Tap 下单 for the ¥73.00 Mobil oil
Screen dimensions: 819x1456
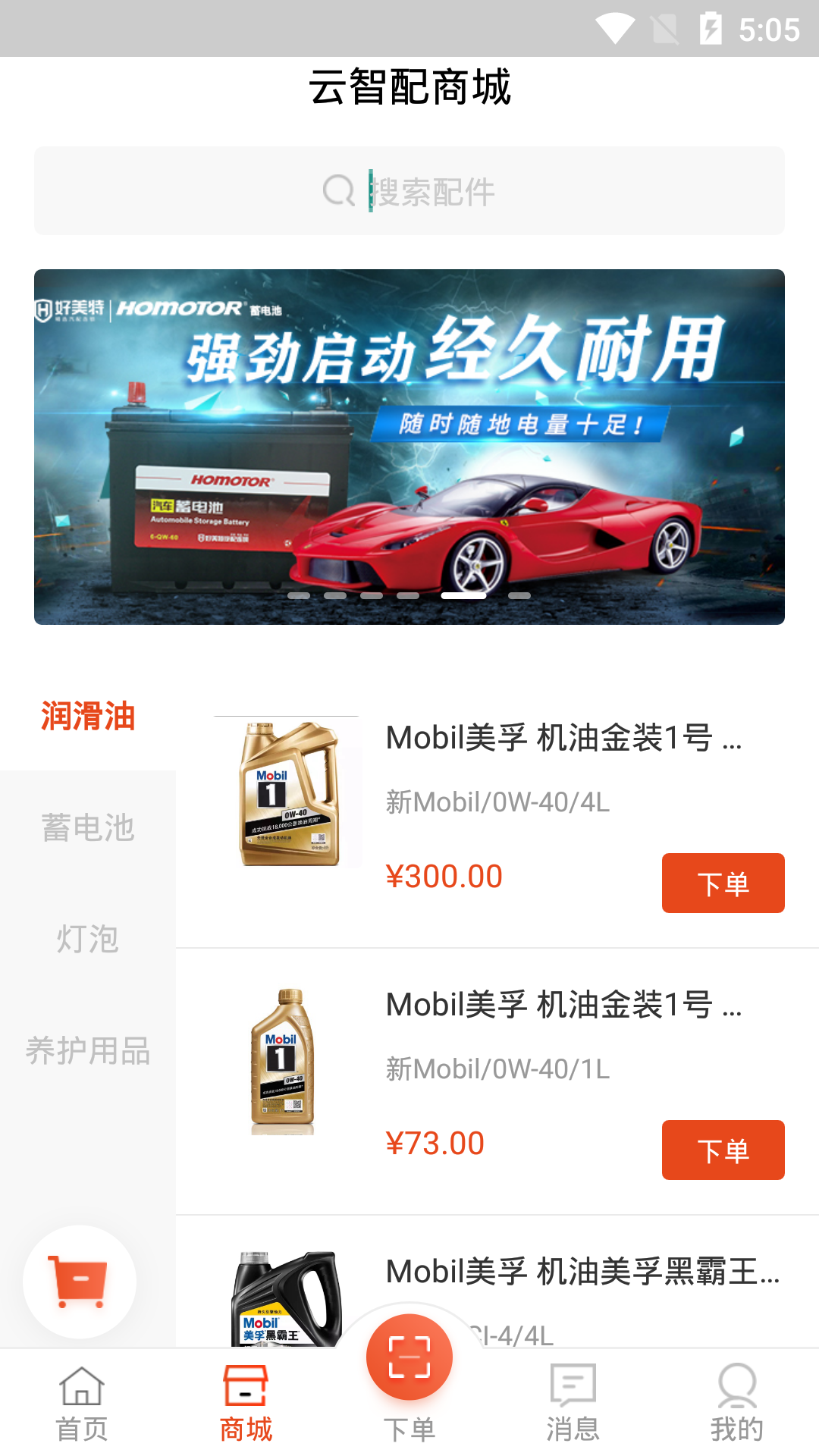[723, 1150]
